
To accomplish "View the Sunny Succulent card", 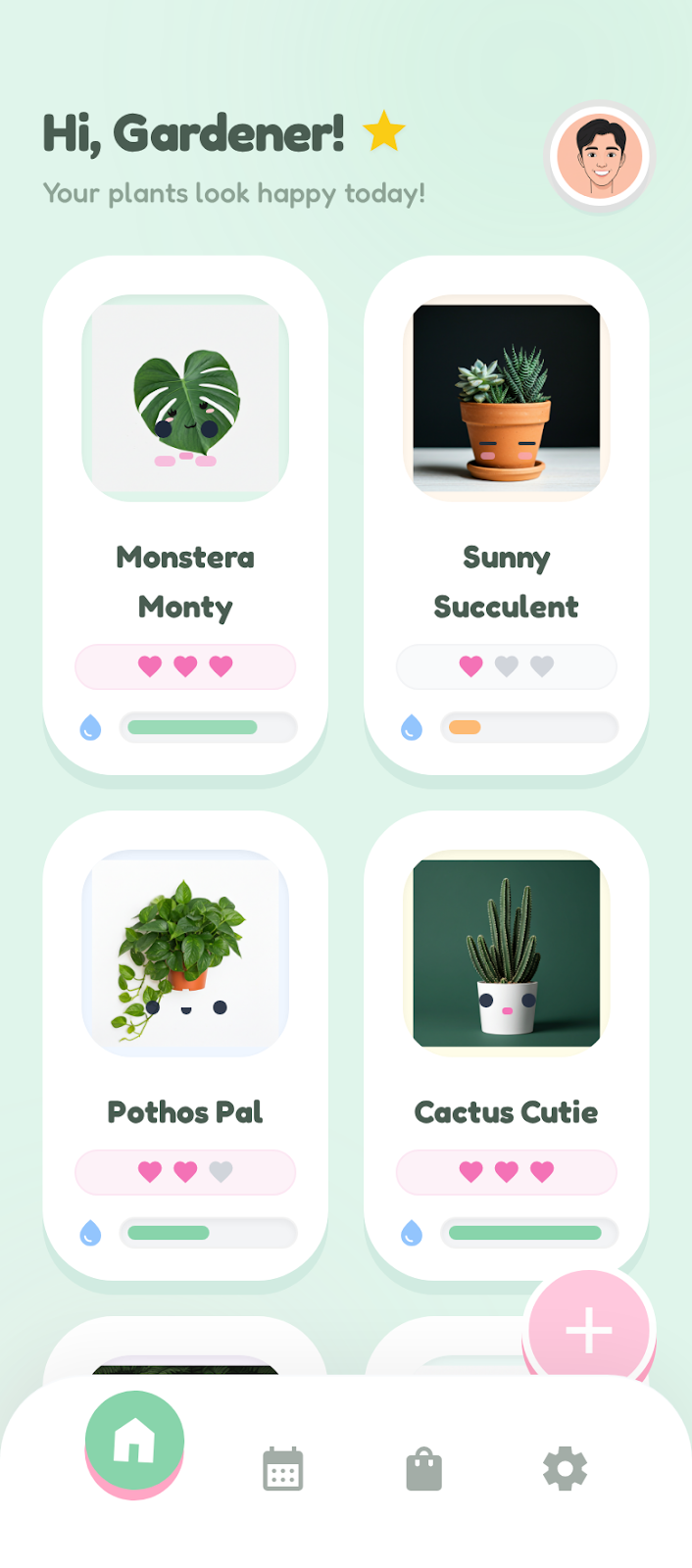I will point(506,514).
